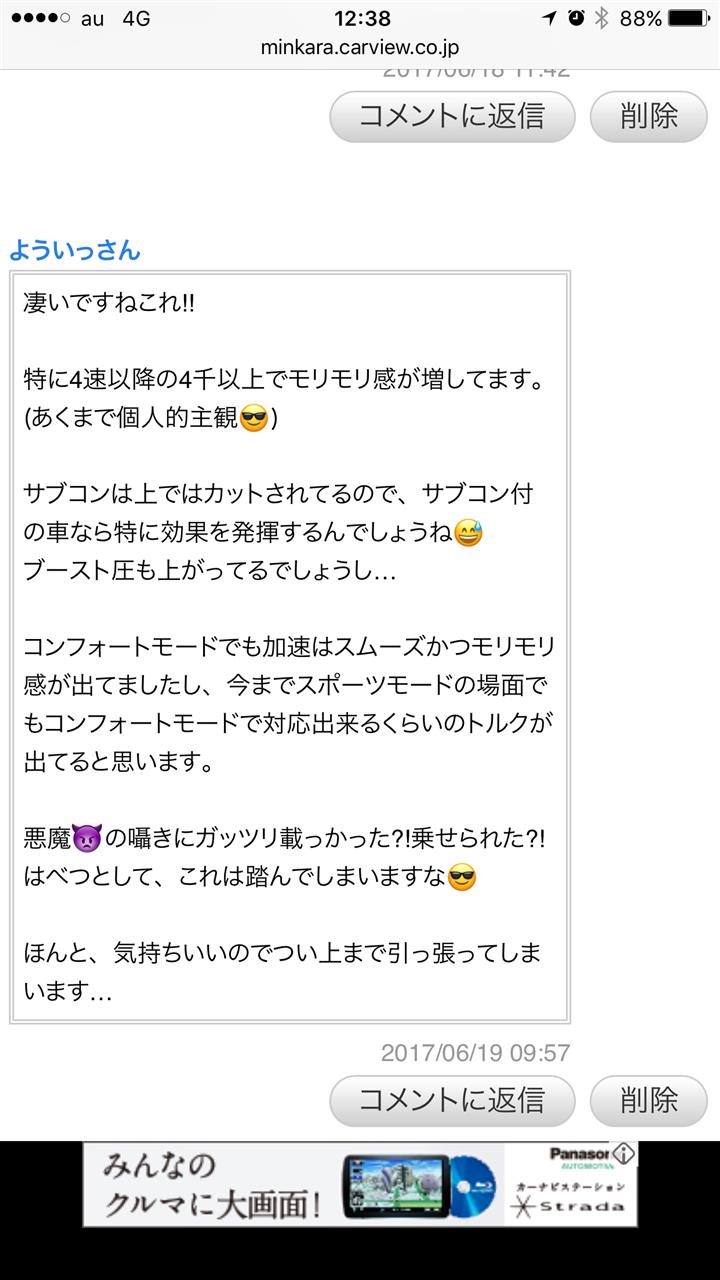Open the minkara.carview.co.jp address bar
The image size is (720, 1280).
[360, 47]
